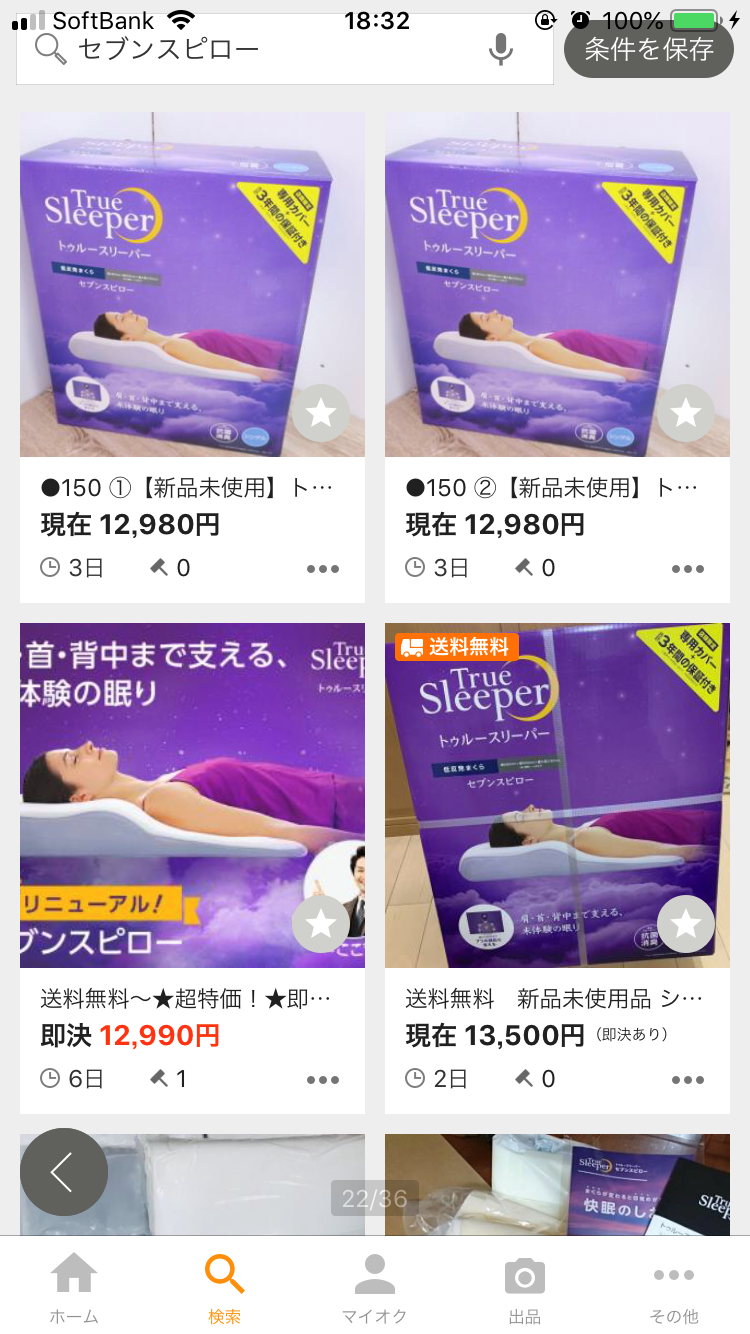This screenshot has height=1334, width=750.
Task: Favorite the first True Sleeper listing star
Action: (320, 412)
